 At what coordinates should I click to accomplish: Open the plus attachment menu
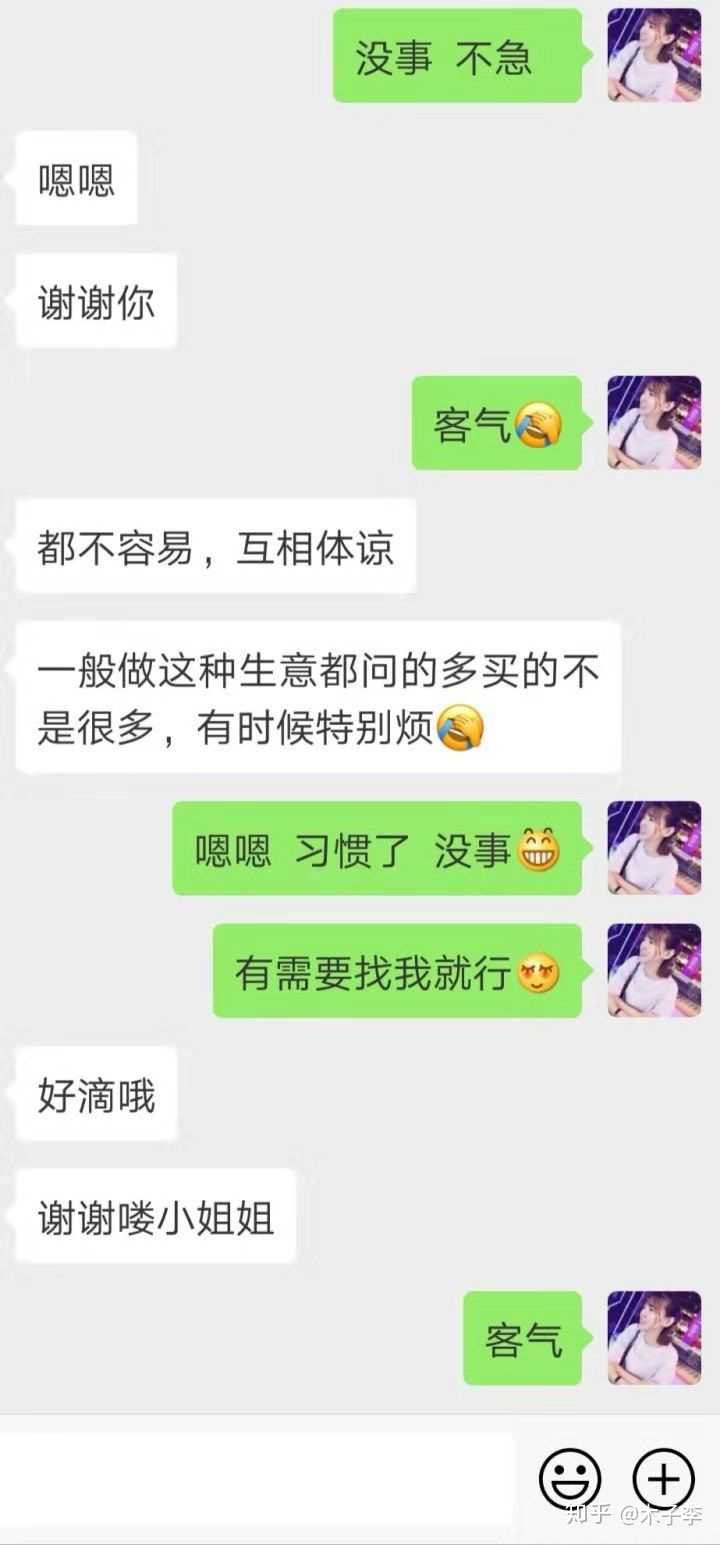pyautogui.click(x=664, y=1479)
